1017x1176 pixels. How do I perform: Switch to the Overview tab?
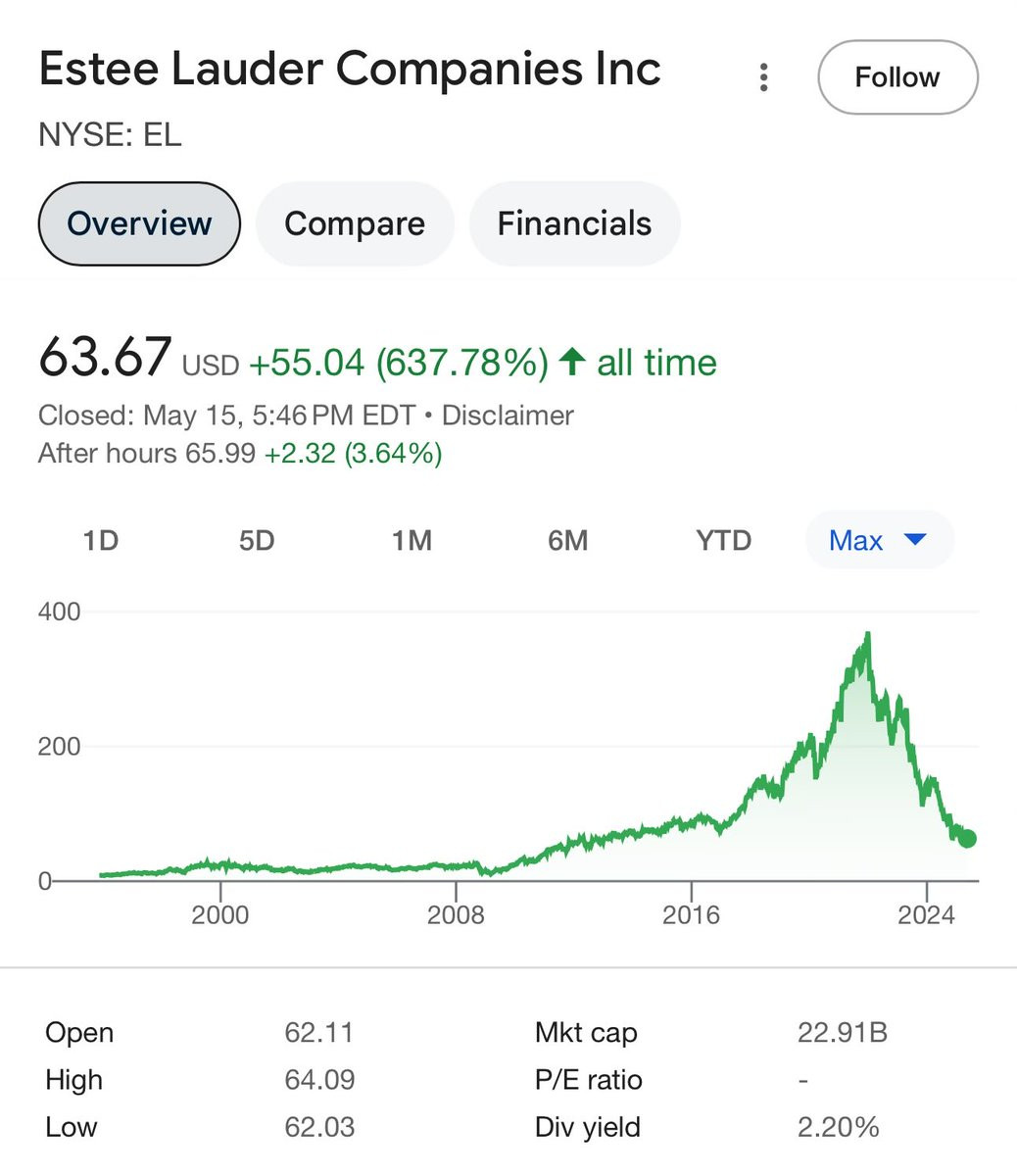[x=139, y=223]
